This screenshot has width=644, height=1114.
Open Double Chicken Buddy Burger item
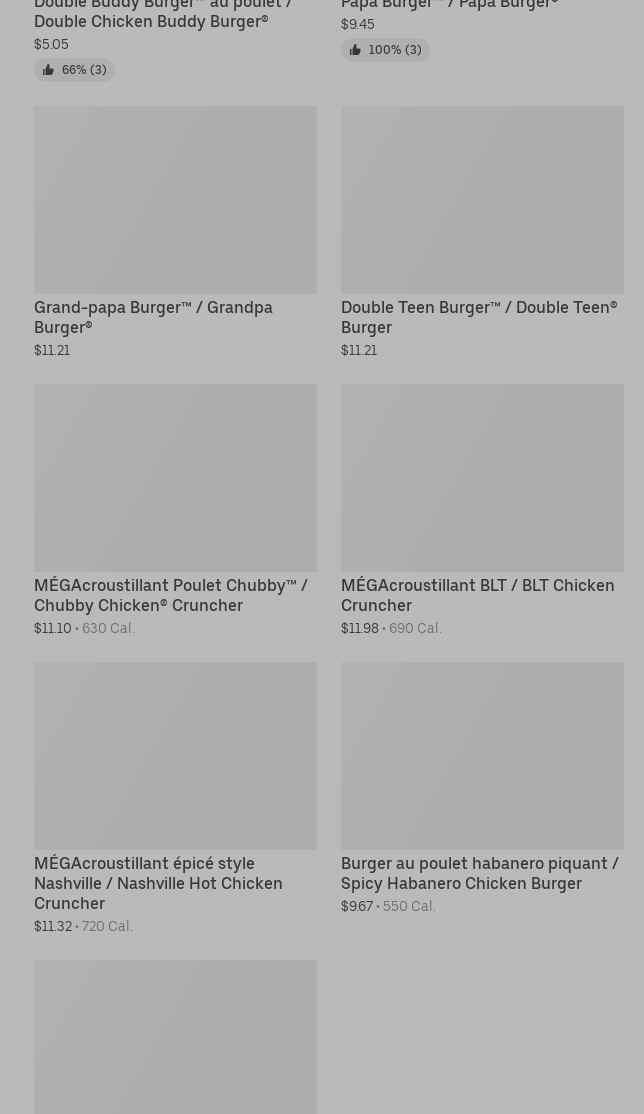tap(162, 16)
